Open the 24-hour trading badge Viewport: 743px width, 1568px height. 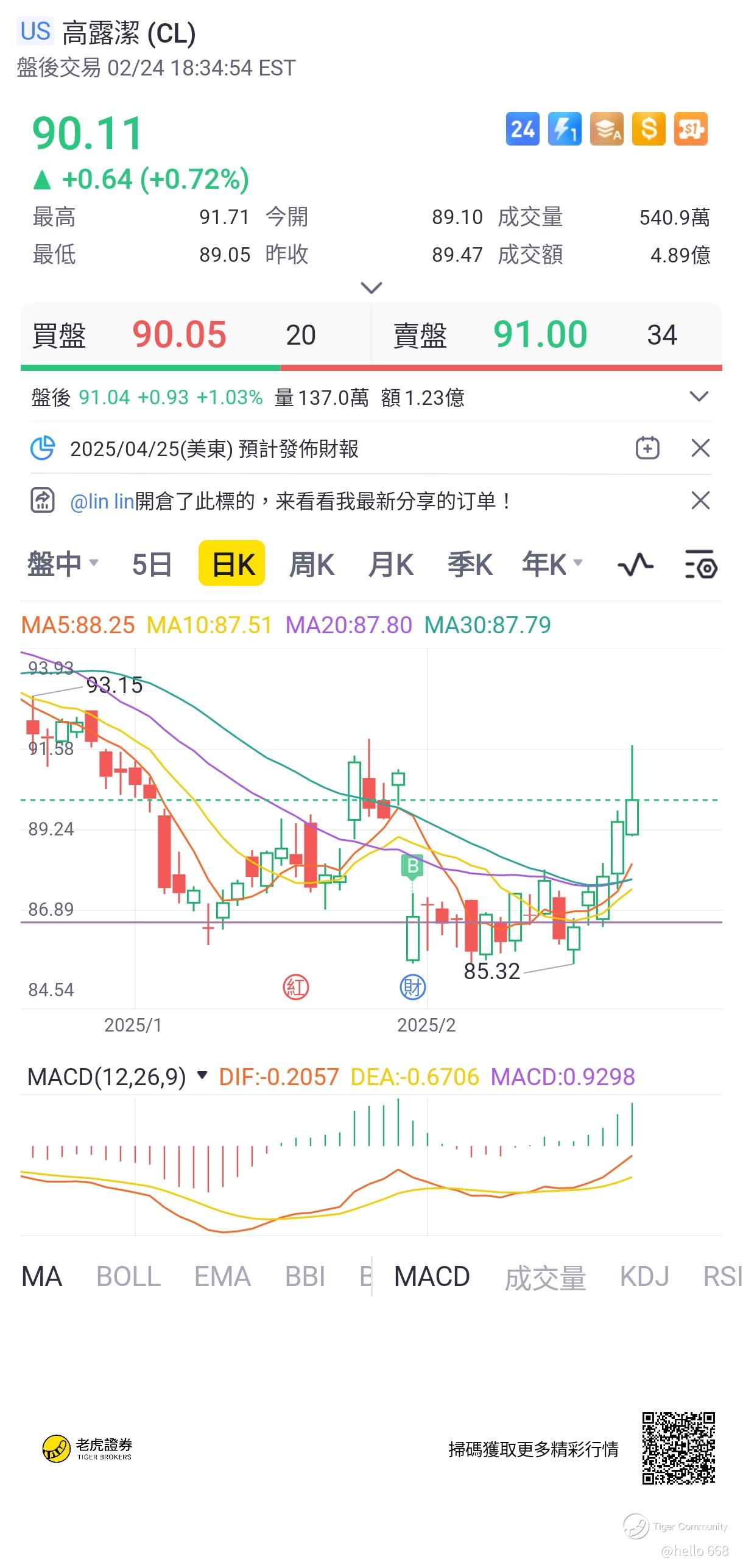pos(522,129)
